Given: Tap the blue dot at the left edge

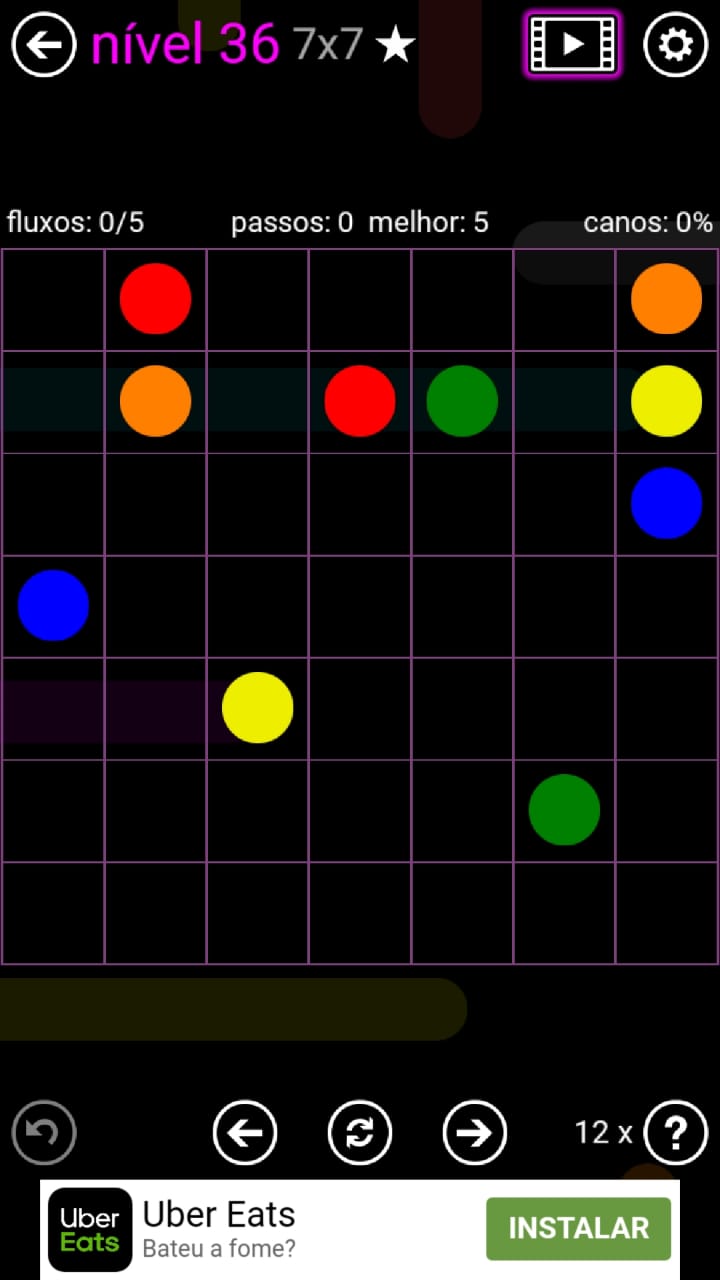Looking at the screenshot, I should coord(53,605).
